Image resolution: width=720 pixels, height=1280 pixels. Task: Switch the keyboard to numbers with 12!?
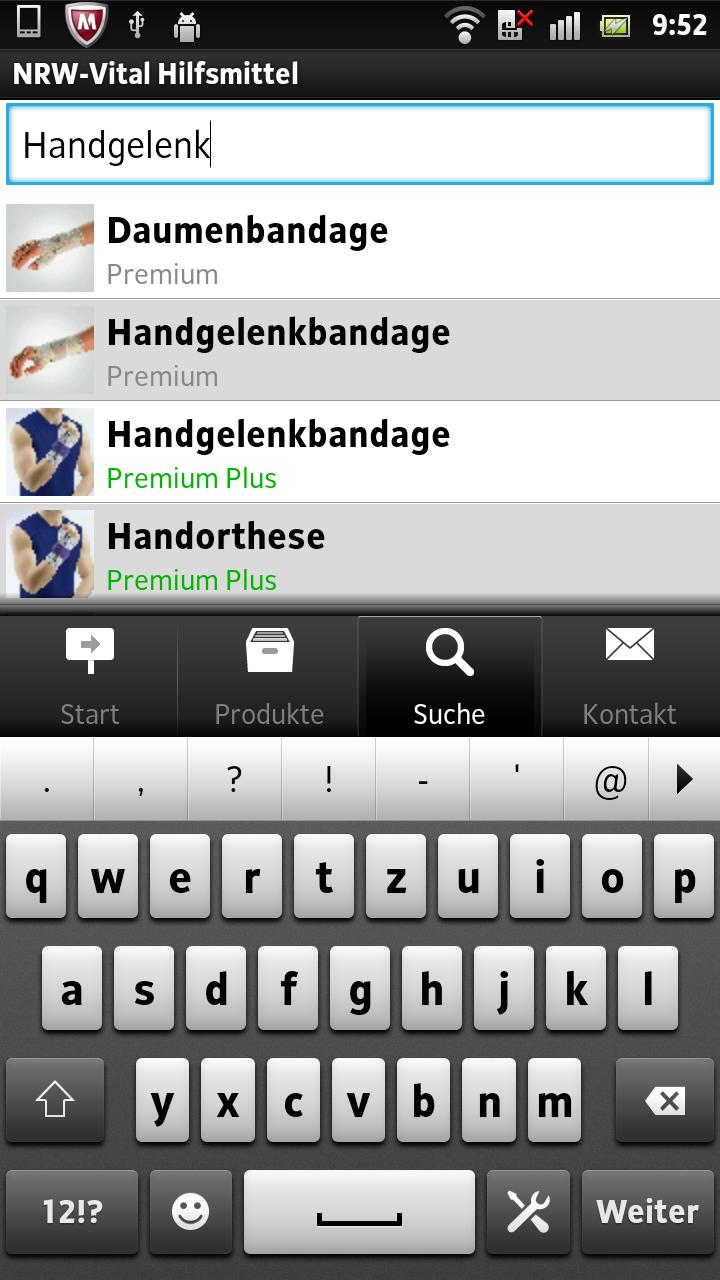pyautogui.click(x=72, y=1211)
